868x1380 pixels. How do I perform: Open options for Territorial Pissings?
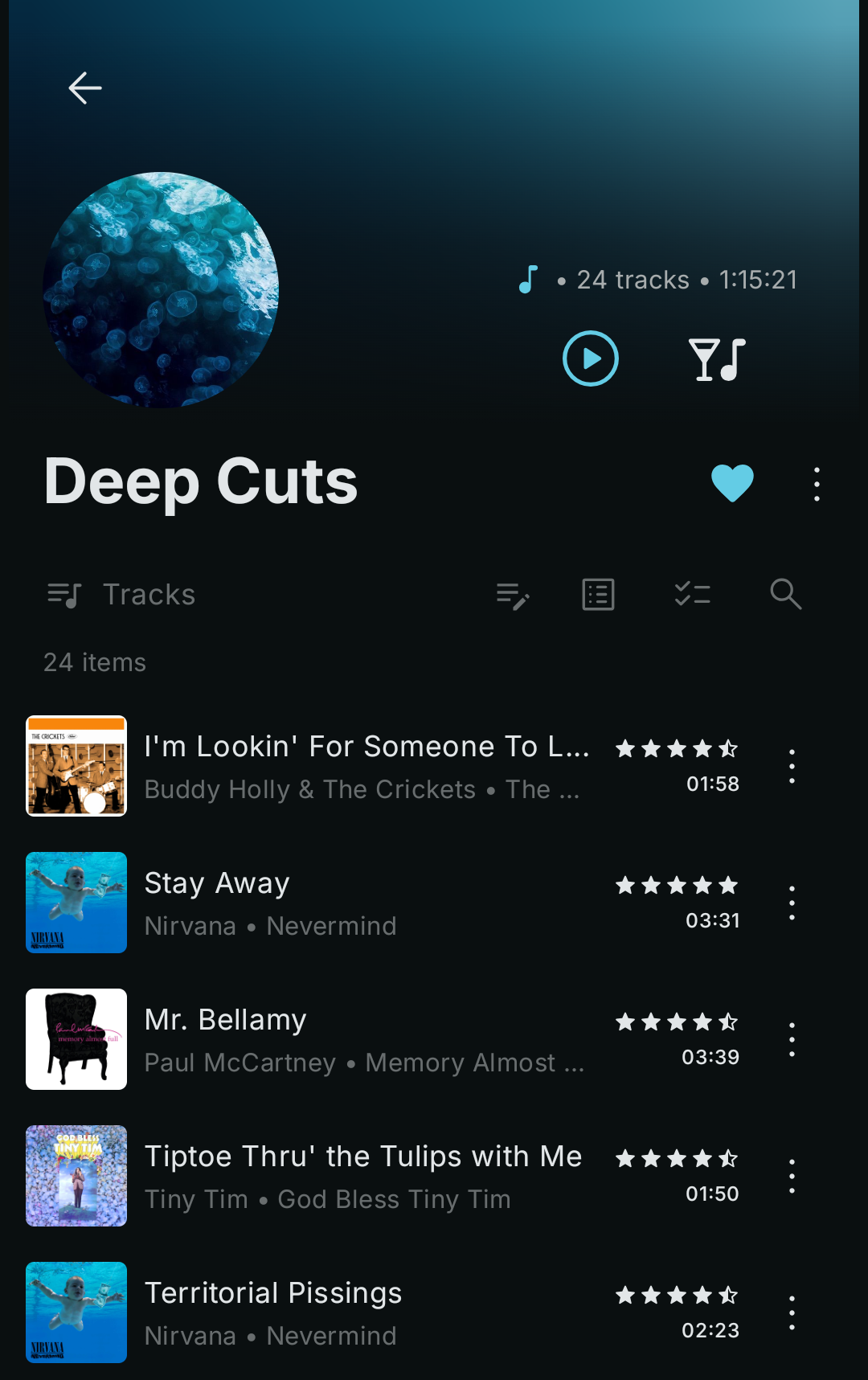click(x=792, y=1313)
